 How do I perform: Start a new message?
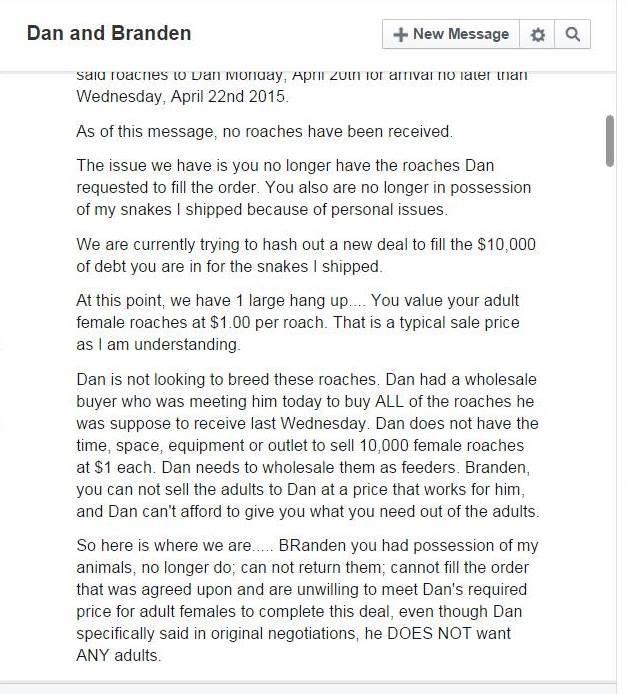(451, 34)
